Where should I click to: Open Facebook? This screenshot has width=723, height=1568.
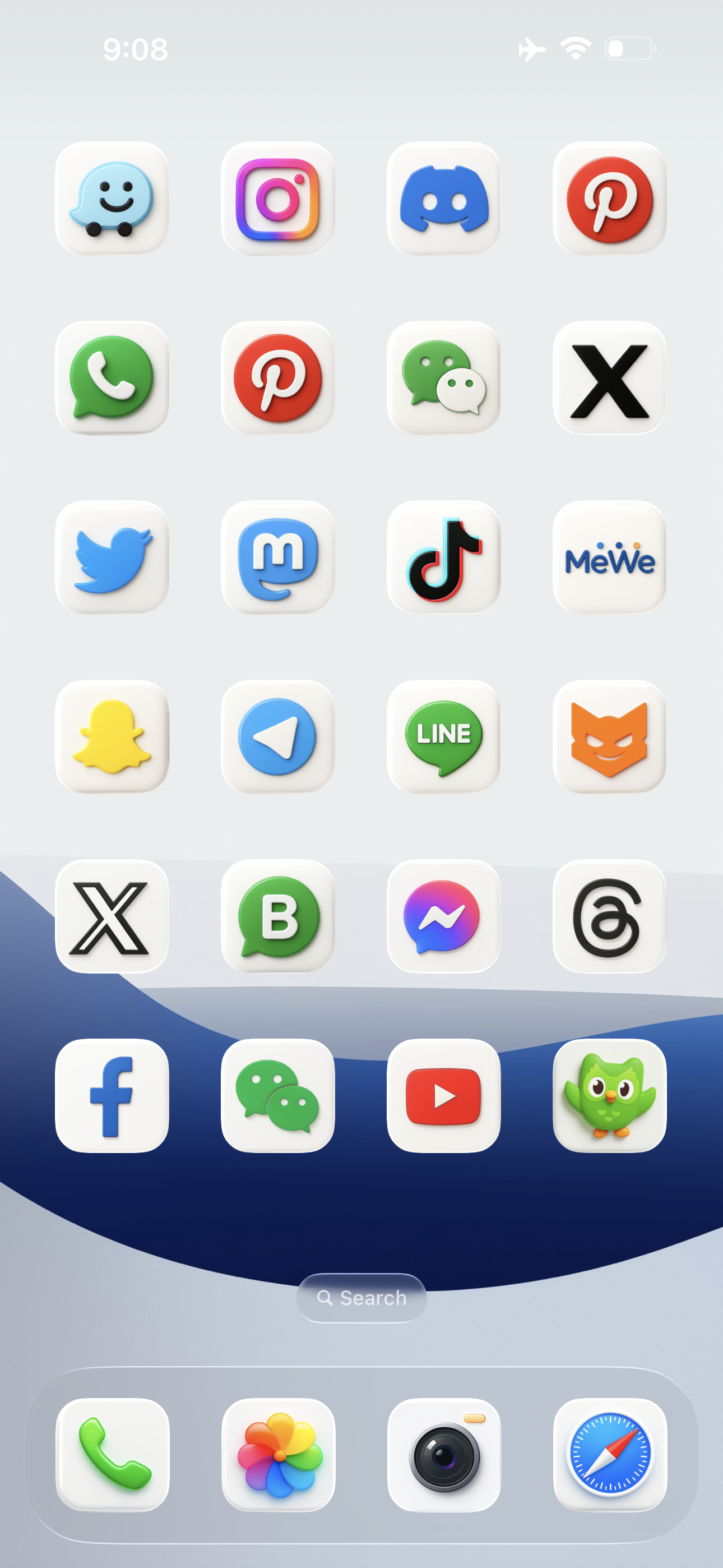point(112,1095)
